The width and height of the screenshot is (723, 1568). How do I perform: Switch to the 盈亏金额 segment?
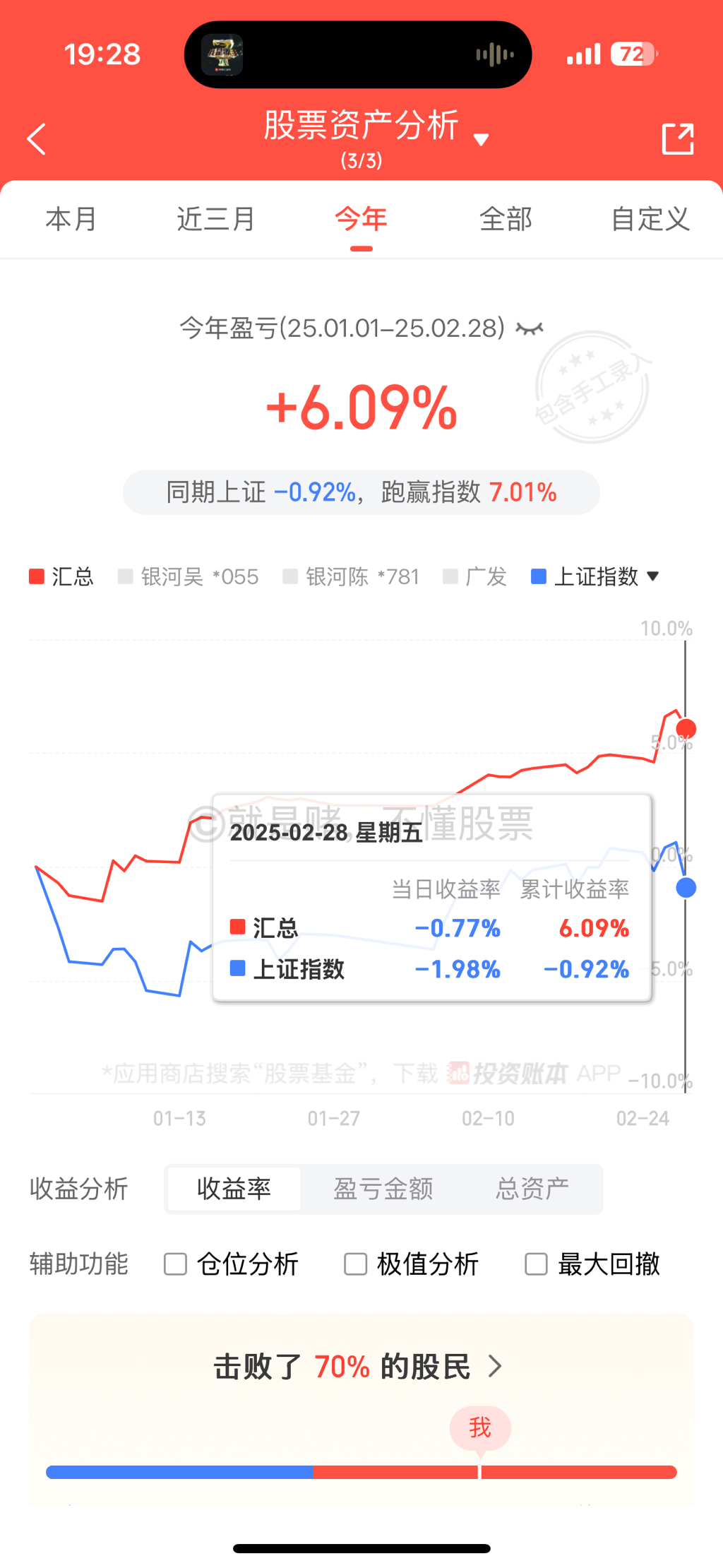tap(383, 1189)
